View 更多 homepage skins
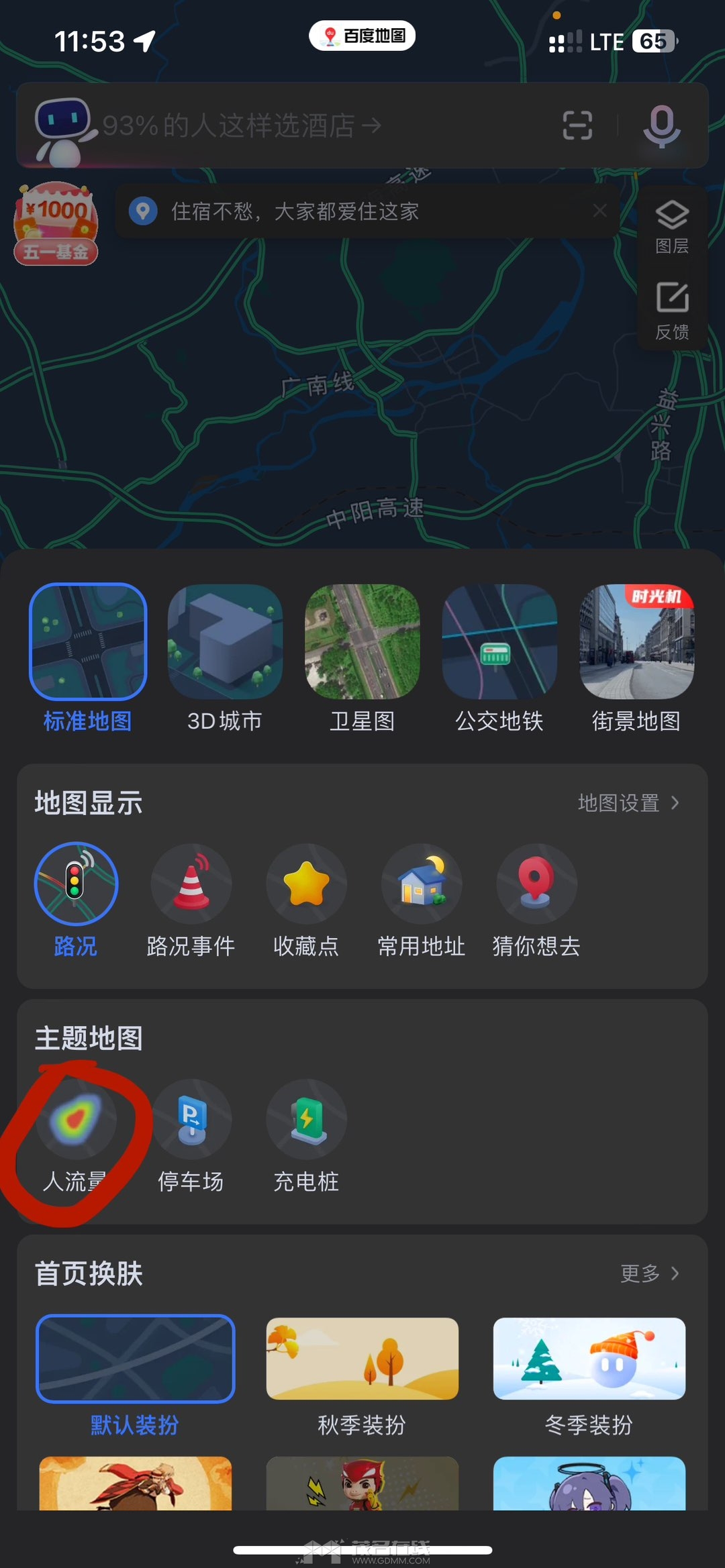The image size is (725, 1568). click(649, 1273)
